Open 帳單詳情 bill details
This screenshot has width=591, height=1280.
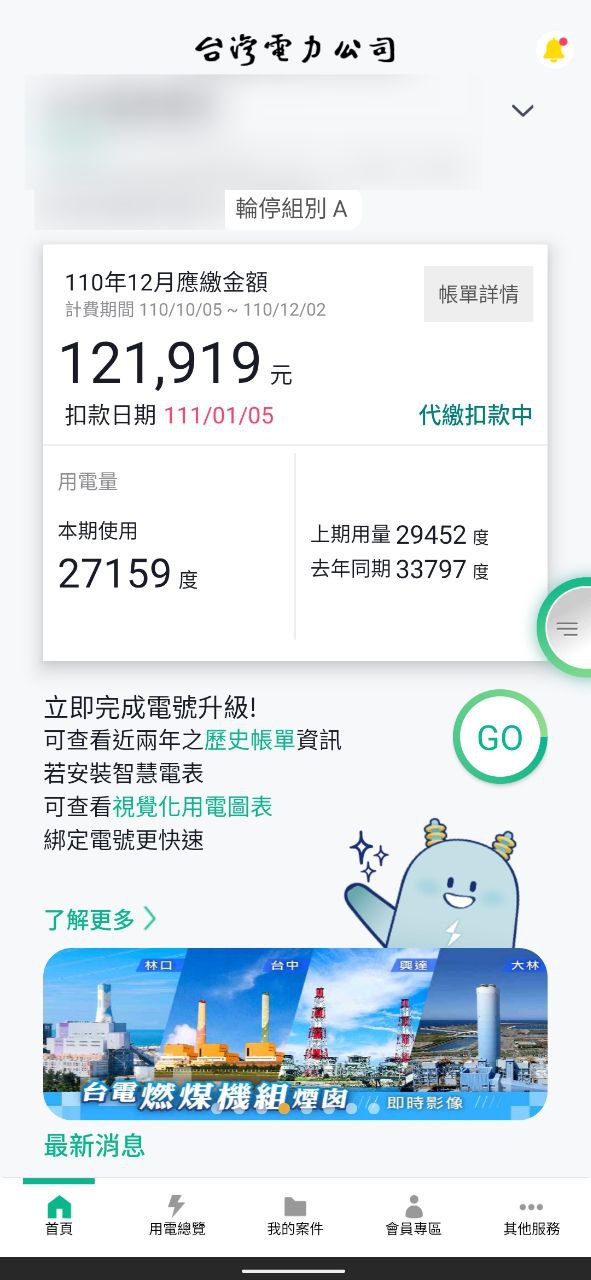479,294
